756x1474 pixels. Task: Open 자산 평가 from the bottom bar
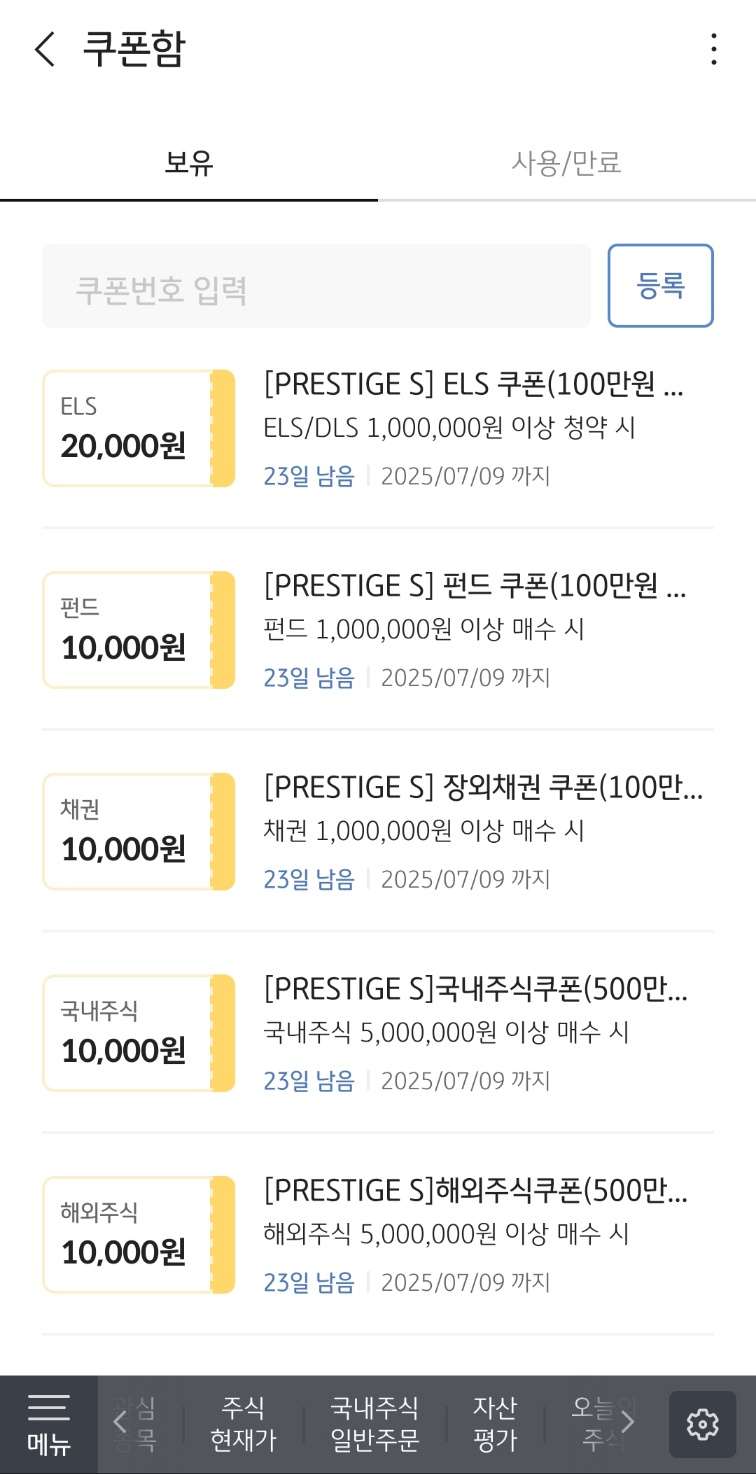coord(494,1424)
